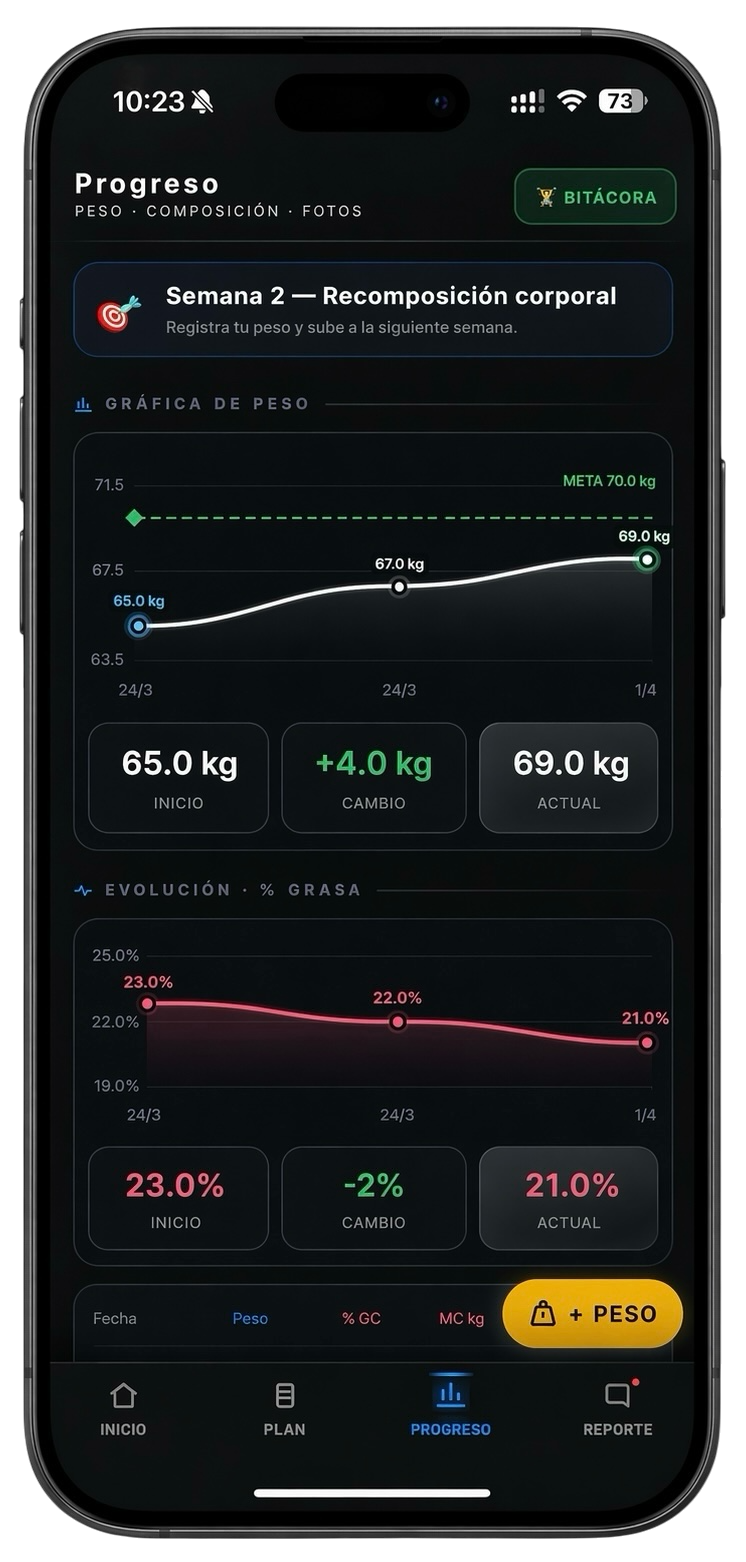Open the Bitácora log
746x1562 pixels.
(x=595, y=197)
